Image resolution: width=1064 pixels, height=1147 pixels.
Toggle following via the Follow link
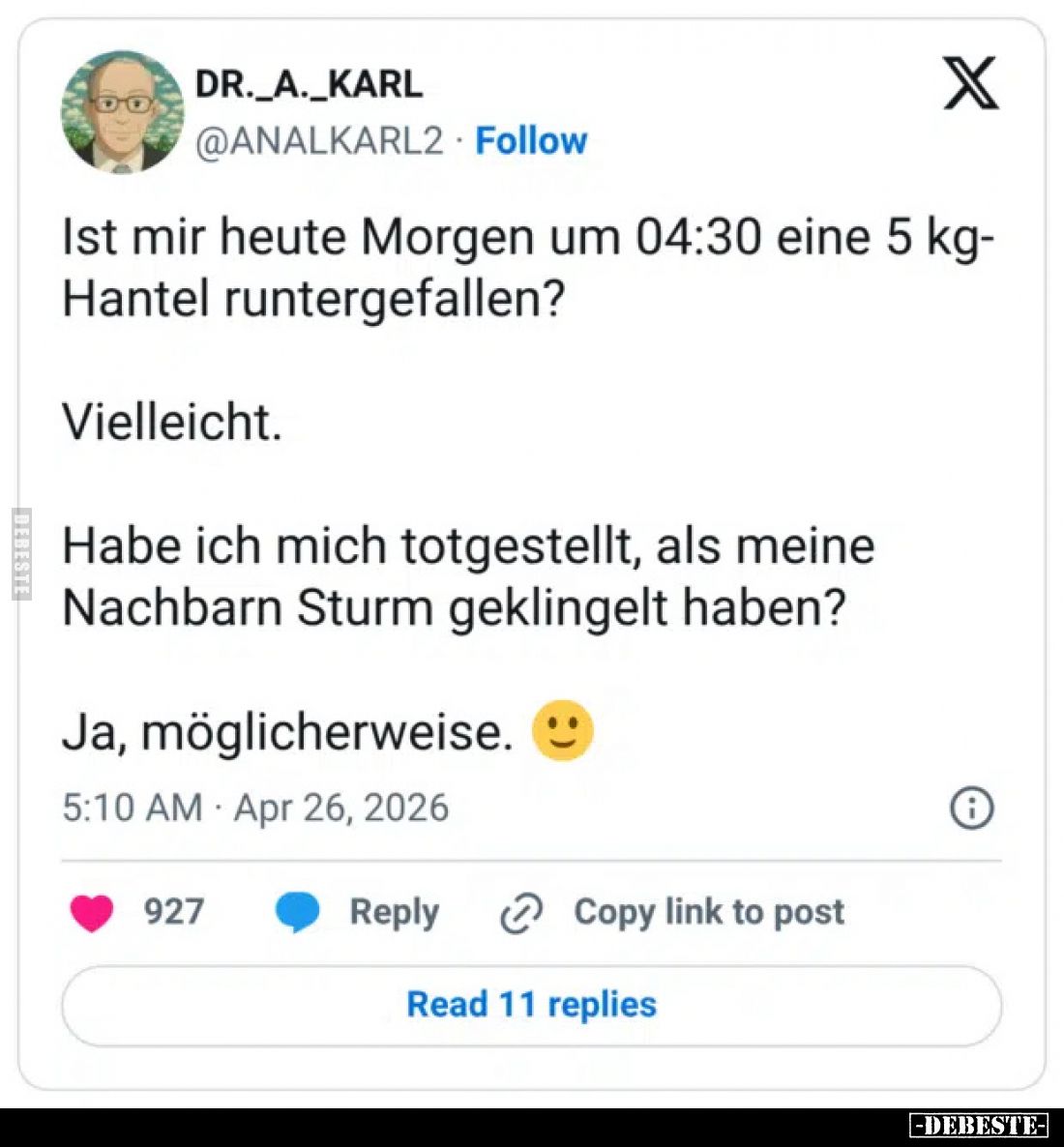(530, 140)
